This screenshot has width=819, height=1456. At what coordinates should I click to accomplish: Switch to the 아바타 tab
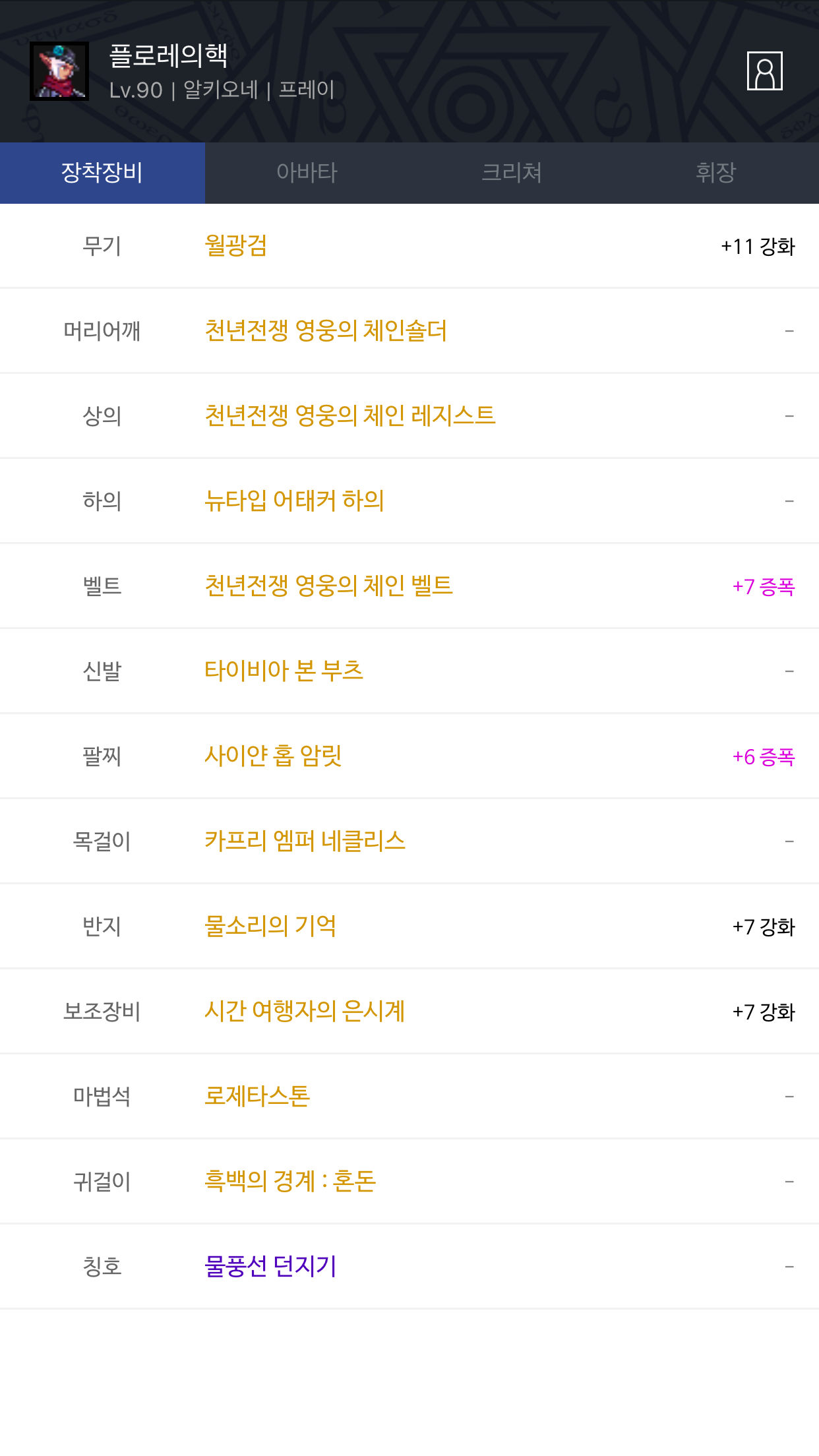click(x=307, y=173)
